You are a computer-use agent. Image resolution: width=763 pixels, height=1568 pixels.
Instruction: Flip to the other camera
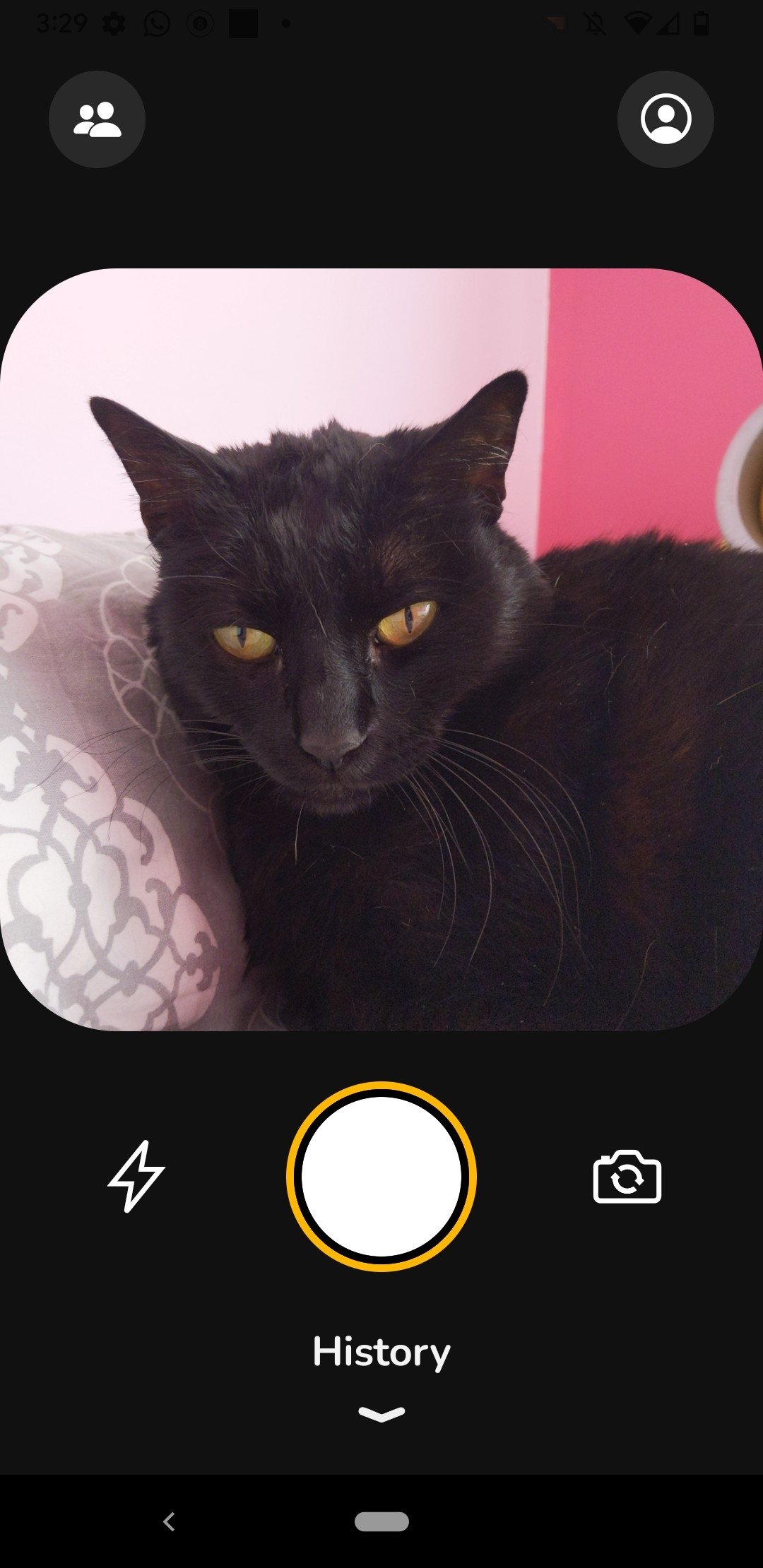tap(627, 1177)
